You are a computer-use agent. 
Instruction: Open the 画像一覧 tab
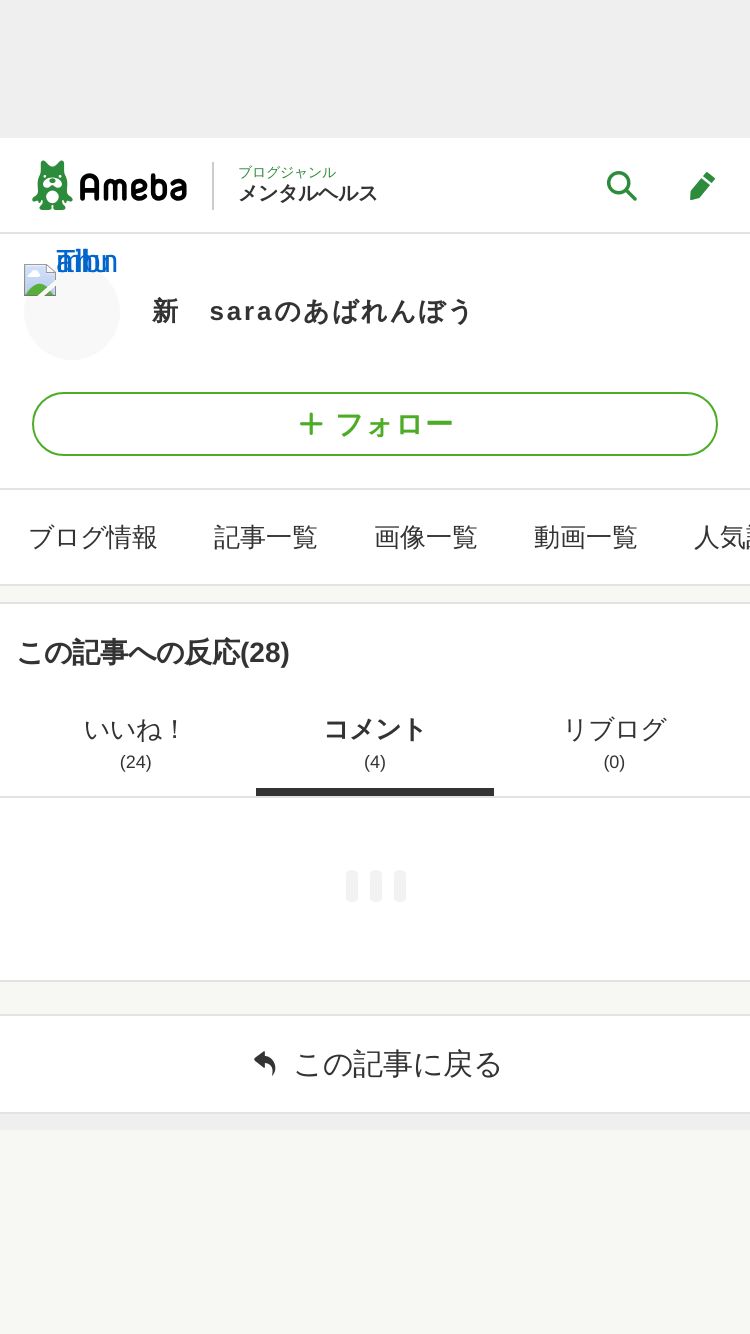tap(426, 537)
